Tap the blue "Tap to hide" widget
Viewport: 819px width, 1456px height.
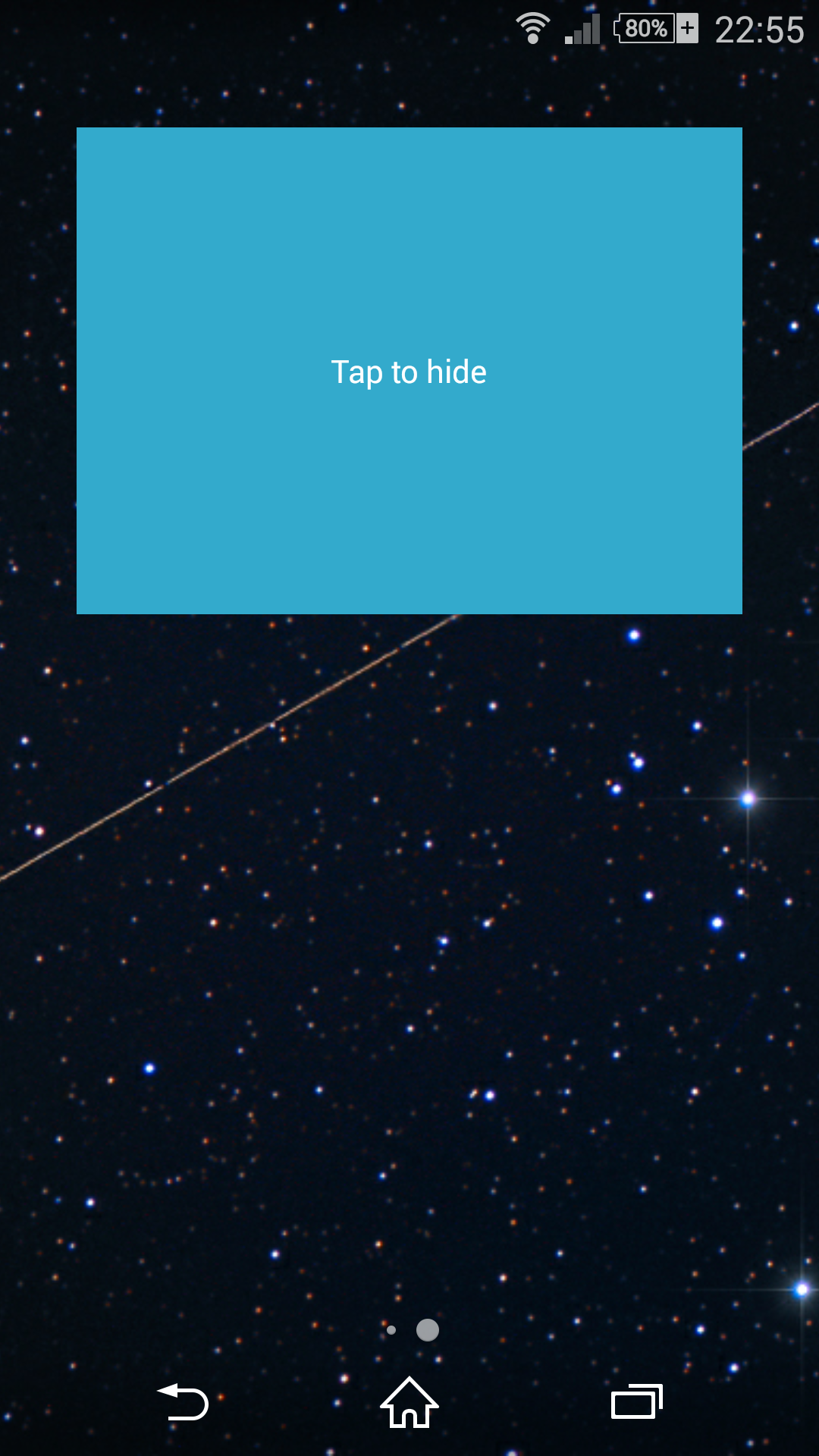(x=409, y=371)
